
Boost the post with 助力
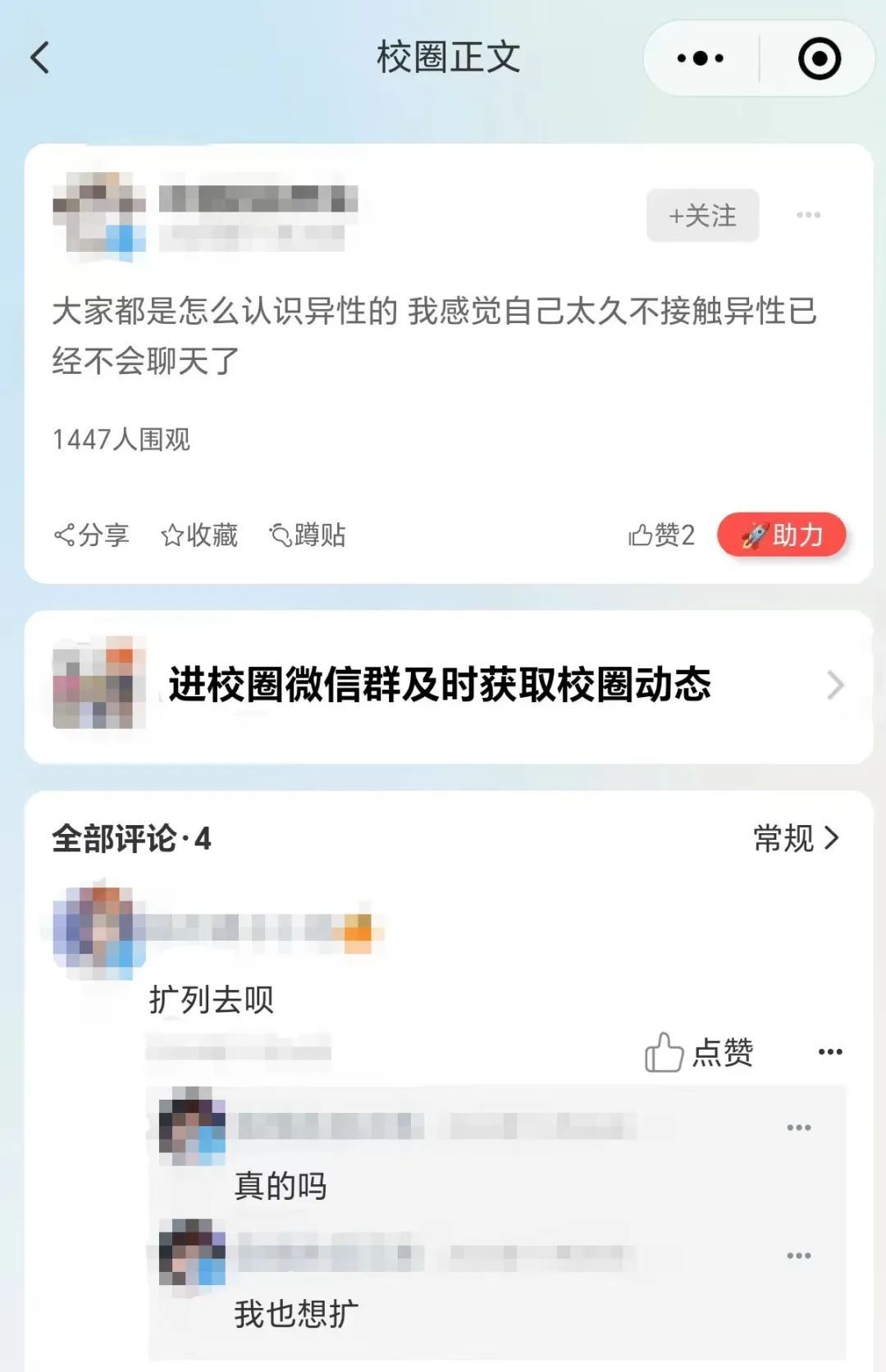[781, 536]
